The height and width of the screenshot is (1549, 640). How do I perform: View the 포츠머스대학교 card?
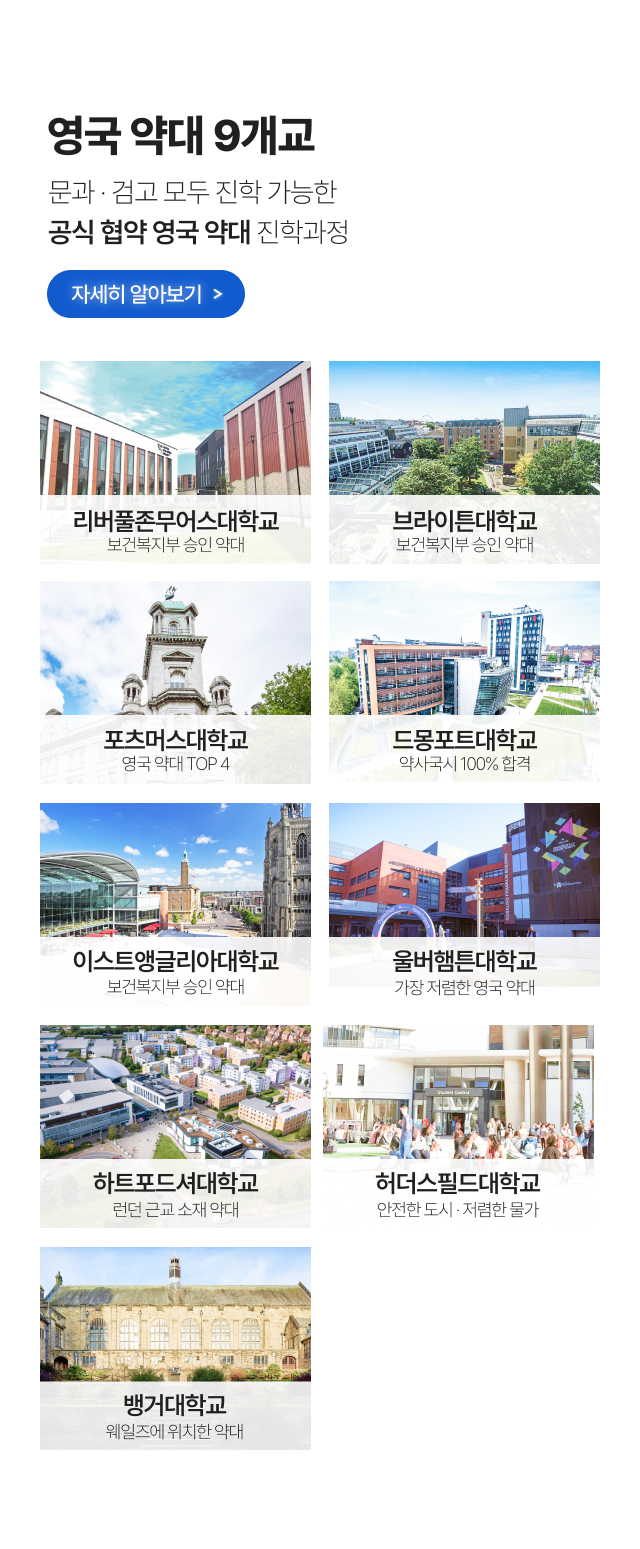[x=175, y=682]
